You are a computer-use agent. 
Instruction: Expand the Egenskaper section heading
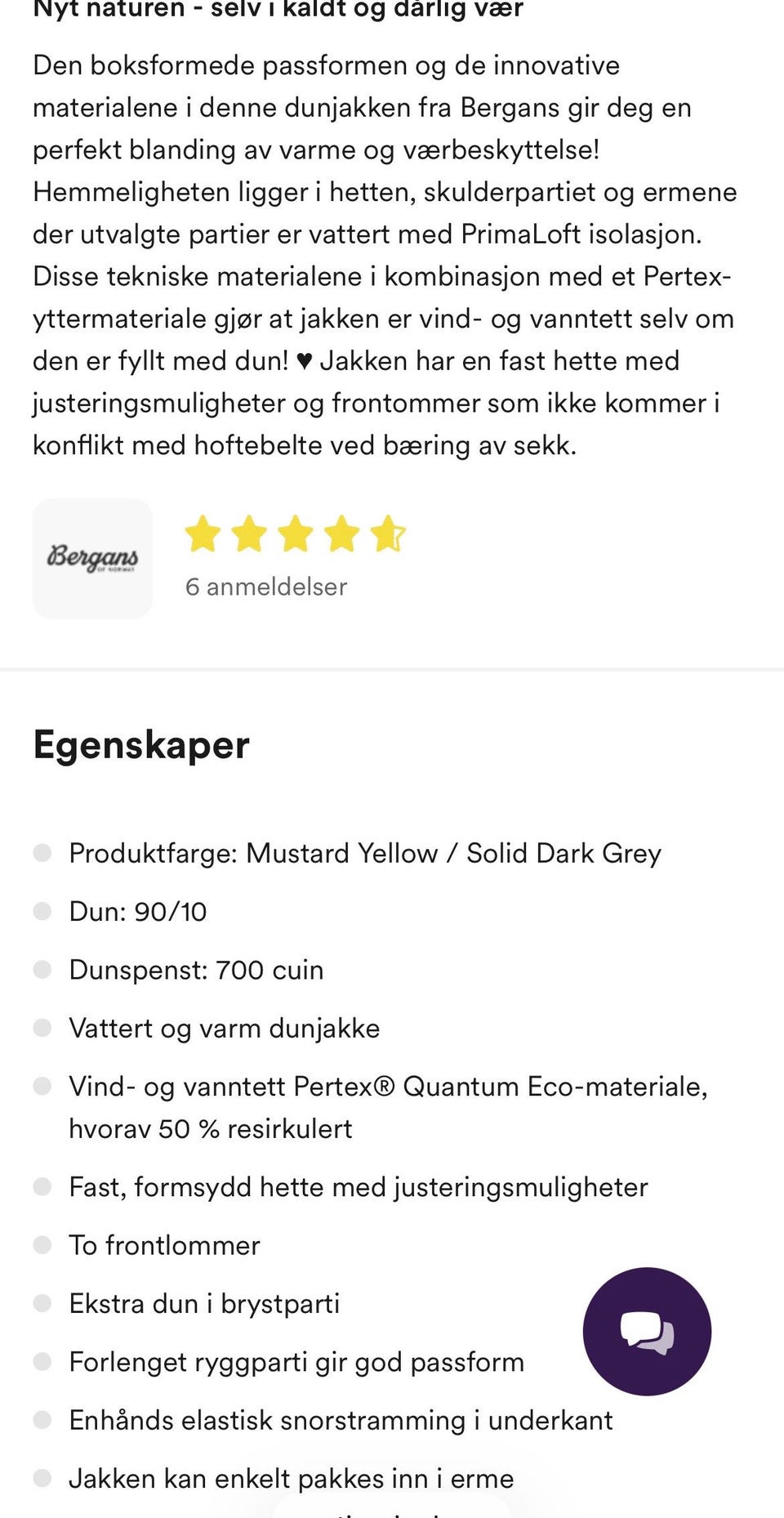[140, 746]
